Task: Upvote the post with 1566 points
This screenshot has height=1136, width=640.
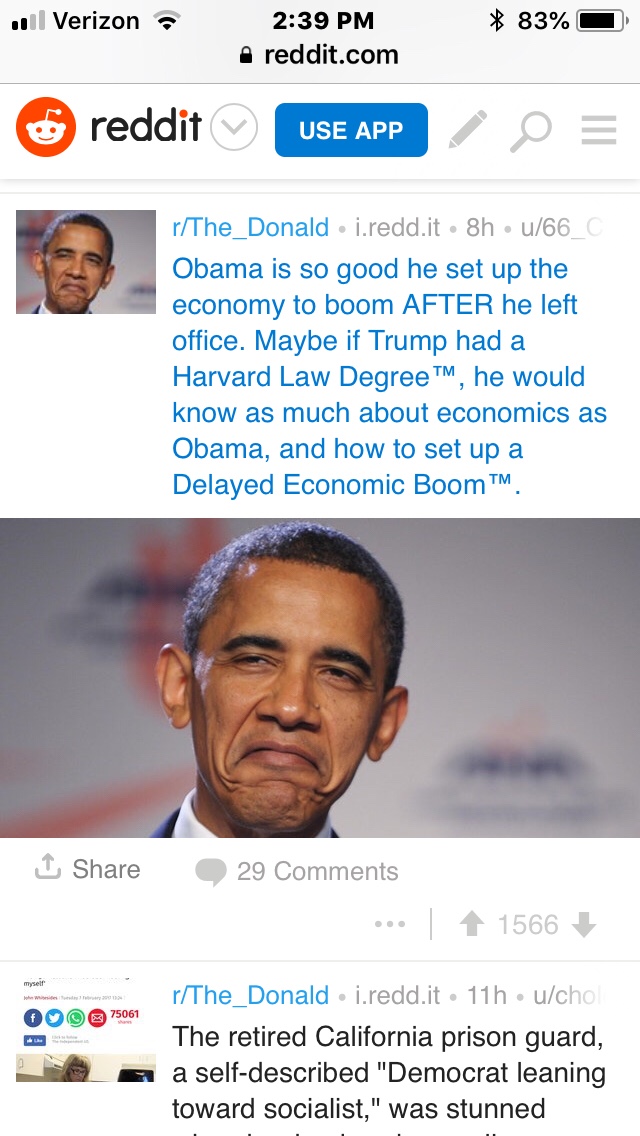Action: coord(472,924)
